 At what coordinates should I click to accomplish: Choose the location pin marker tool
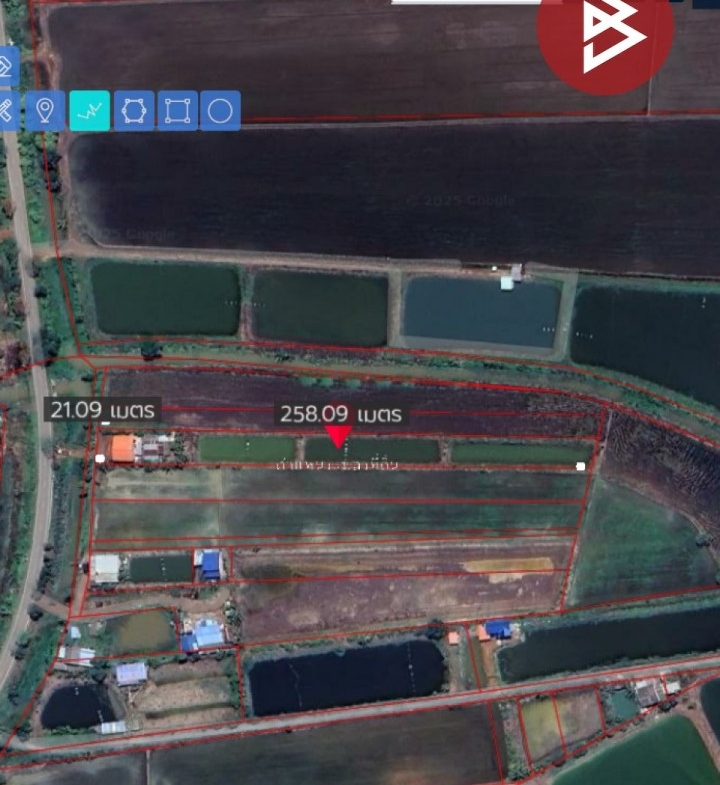(x=45, y=110)
